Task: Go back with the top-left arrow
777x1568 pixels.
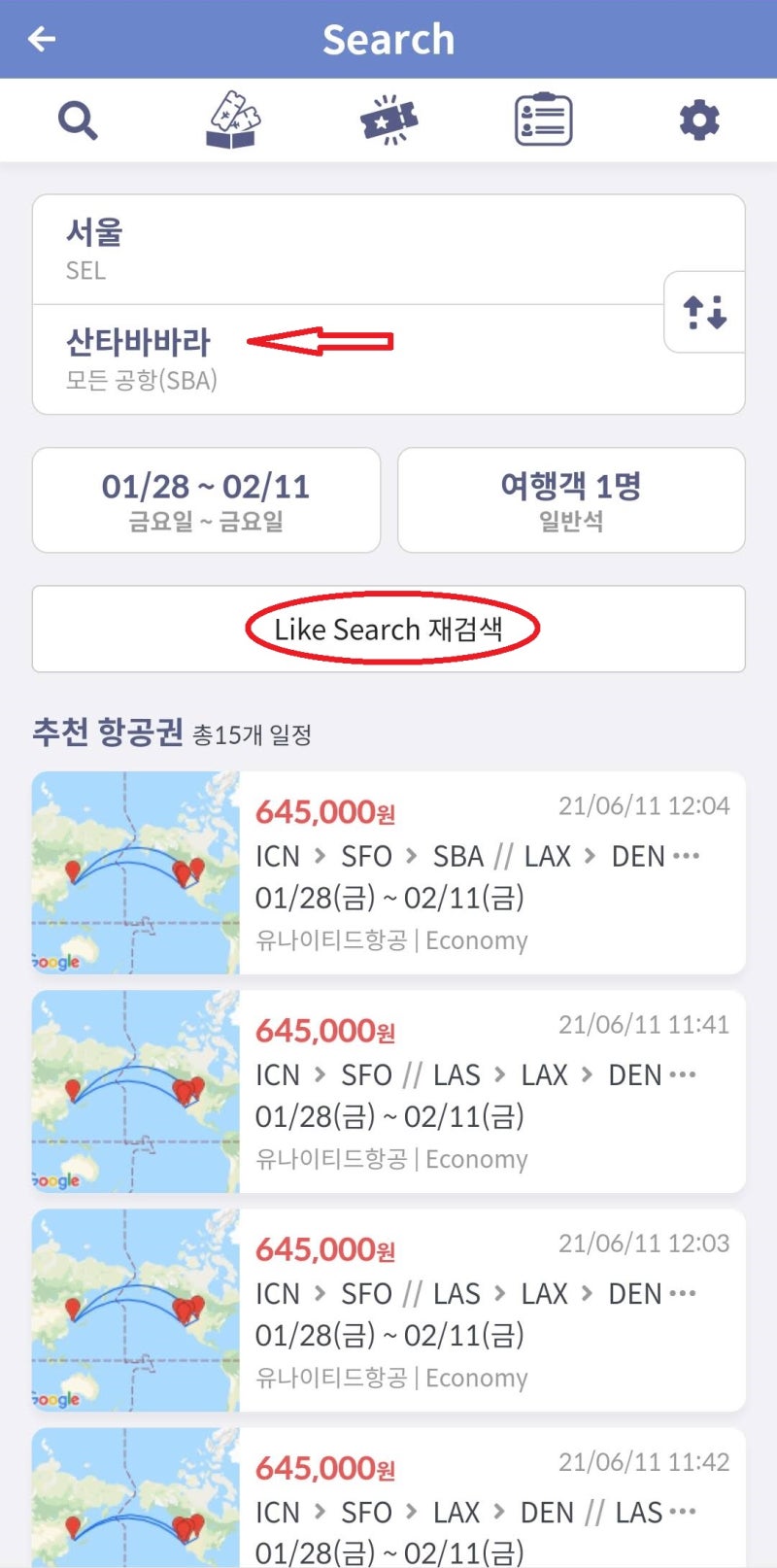Action: 42,39
